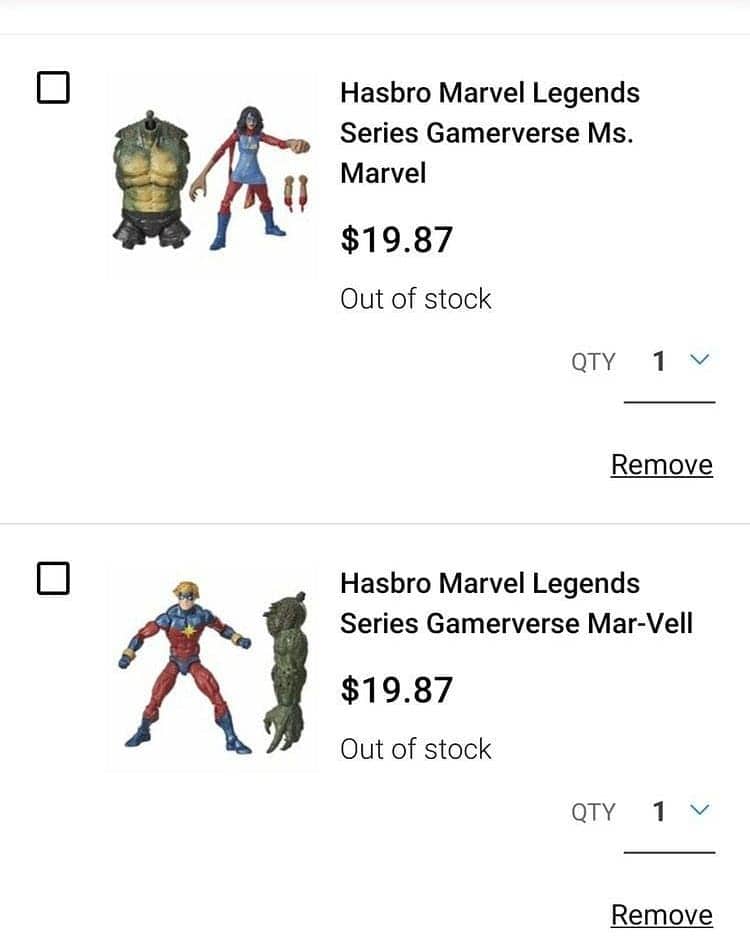Viewport: 750px width, 938px height.
Task: Open Hasbro Marvel Legends Gamerverse Mar-Vell title
Action: tap(515, 603)
